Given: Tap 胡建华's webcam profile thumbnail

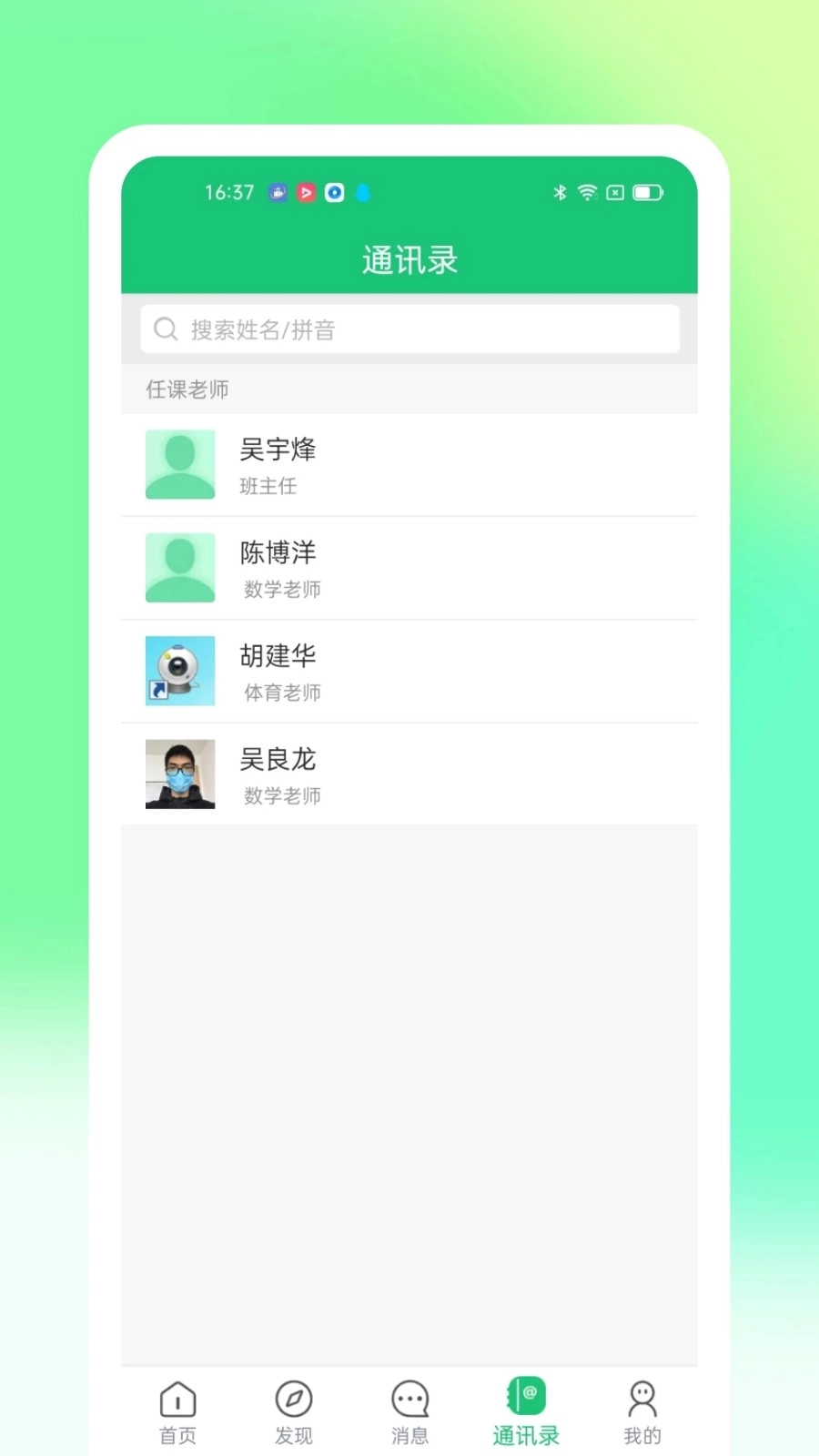Looking at the screenshot, I should click(x=179, y=672).
